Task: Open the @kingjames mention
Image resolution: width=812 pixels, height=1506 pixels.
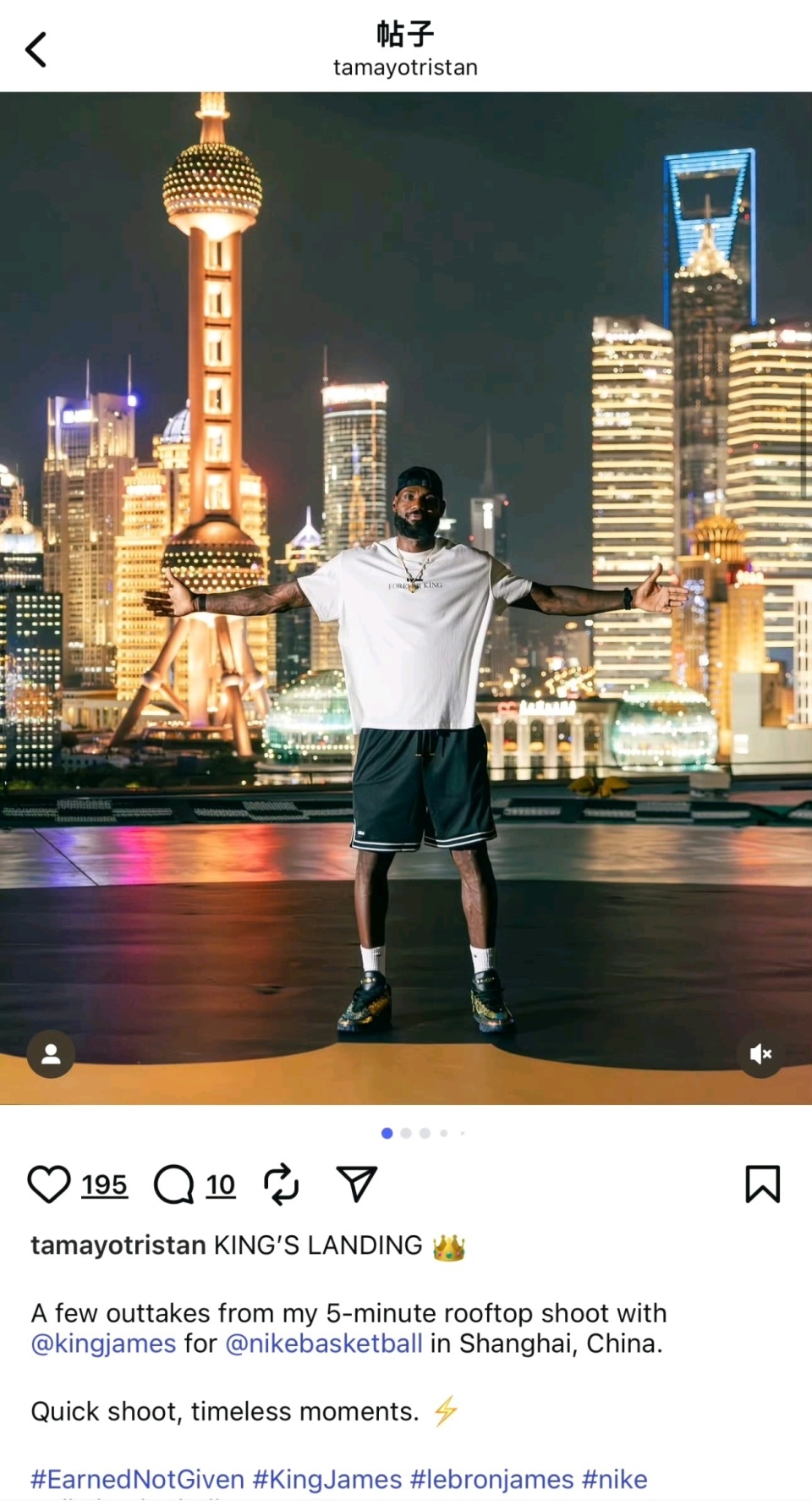Action: point(103,1344)
